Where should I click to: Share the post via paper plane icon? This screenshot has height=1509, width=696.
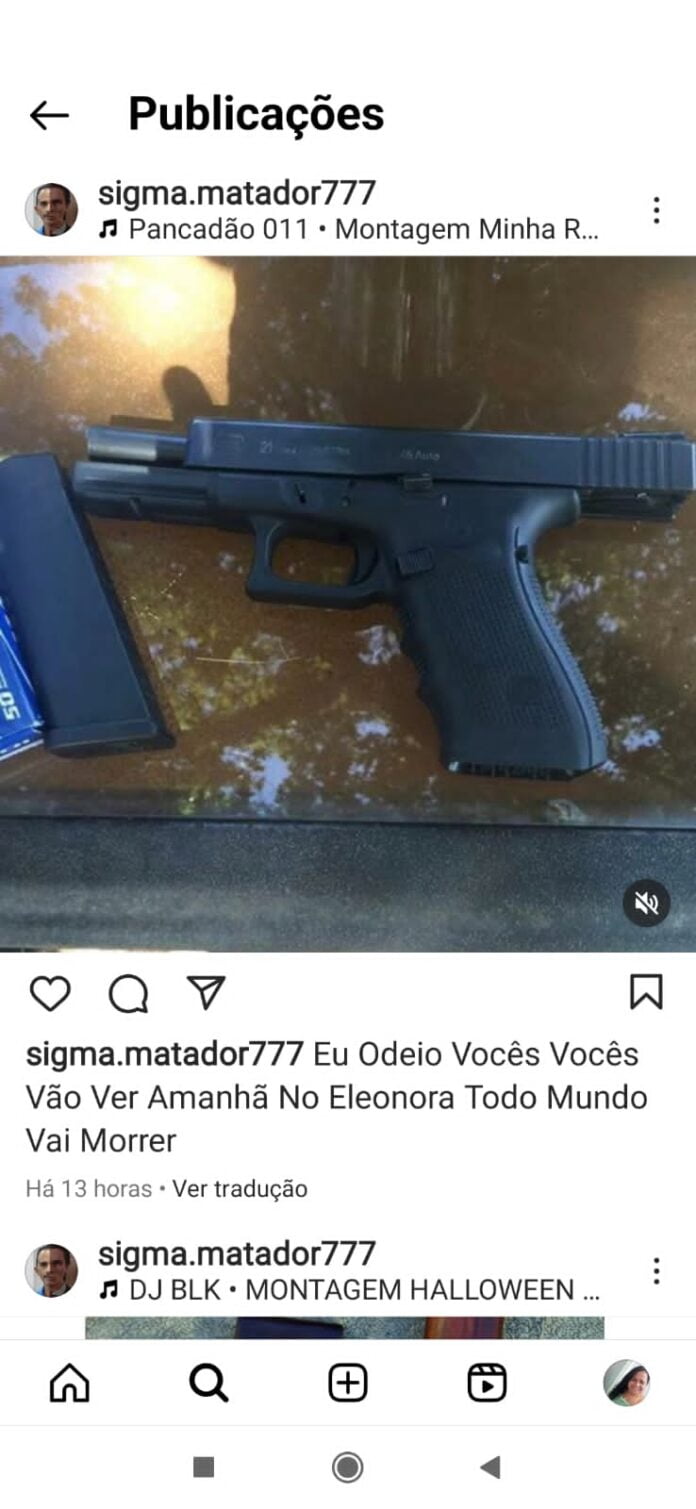point(206,993)
